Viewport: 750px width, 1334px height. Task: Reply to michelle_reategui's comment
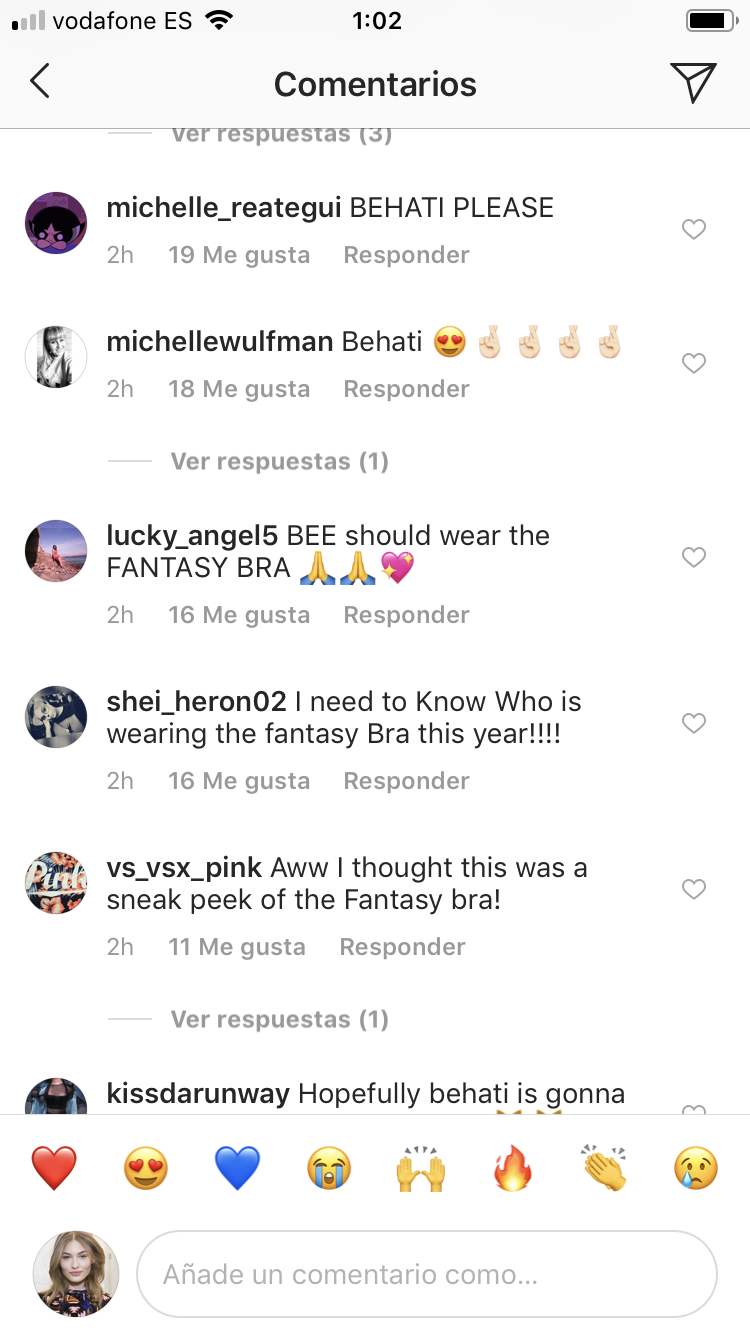click(x=406, y=255)
